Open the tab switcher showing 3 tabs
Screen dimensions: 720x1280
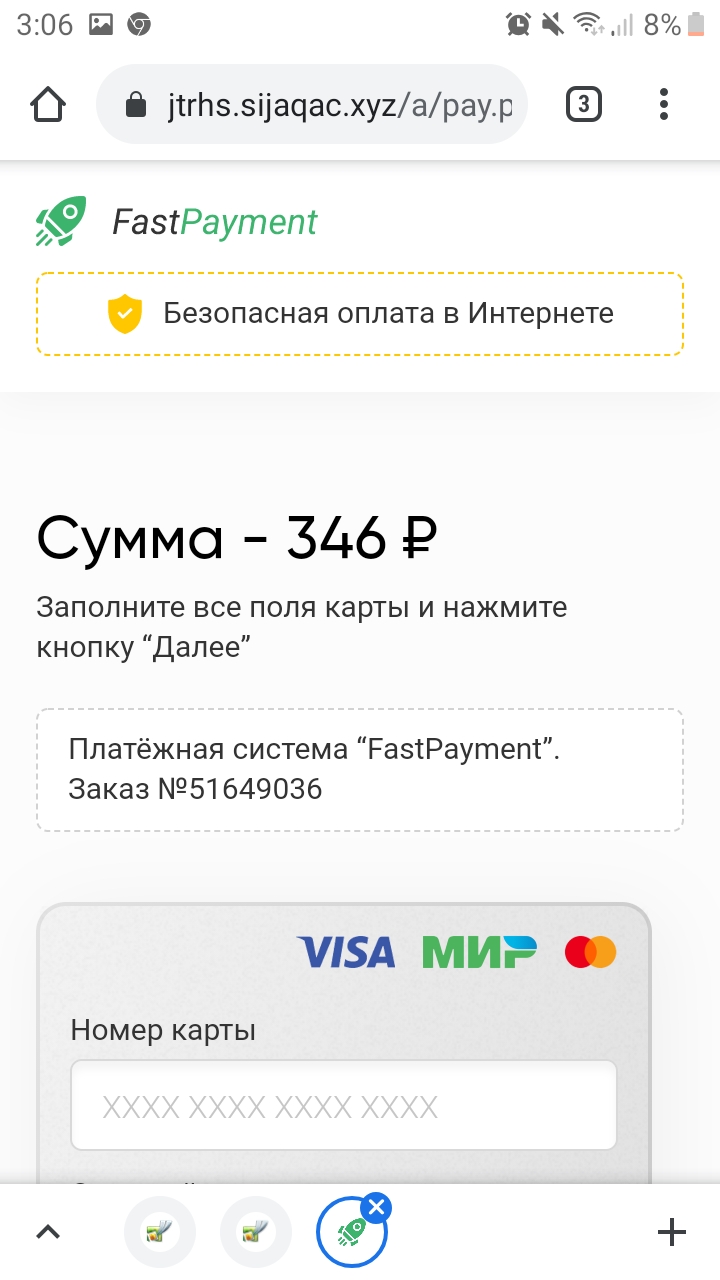pos(584,104)
